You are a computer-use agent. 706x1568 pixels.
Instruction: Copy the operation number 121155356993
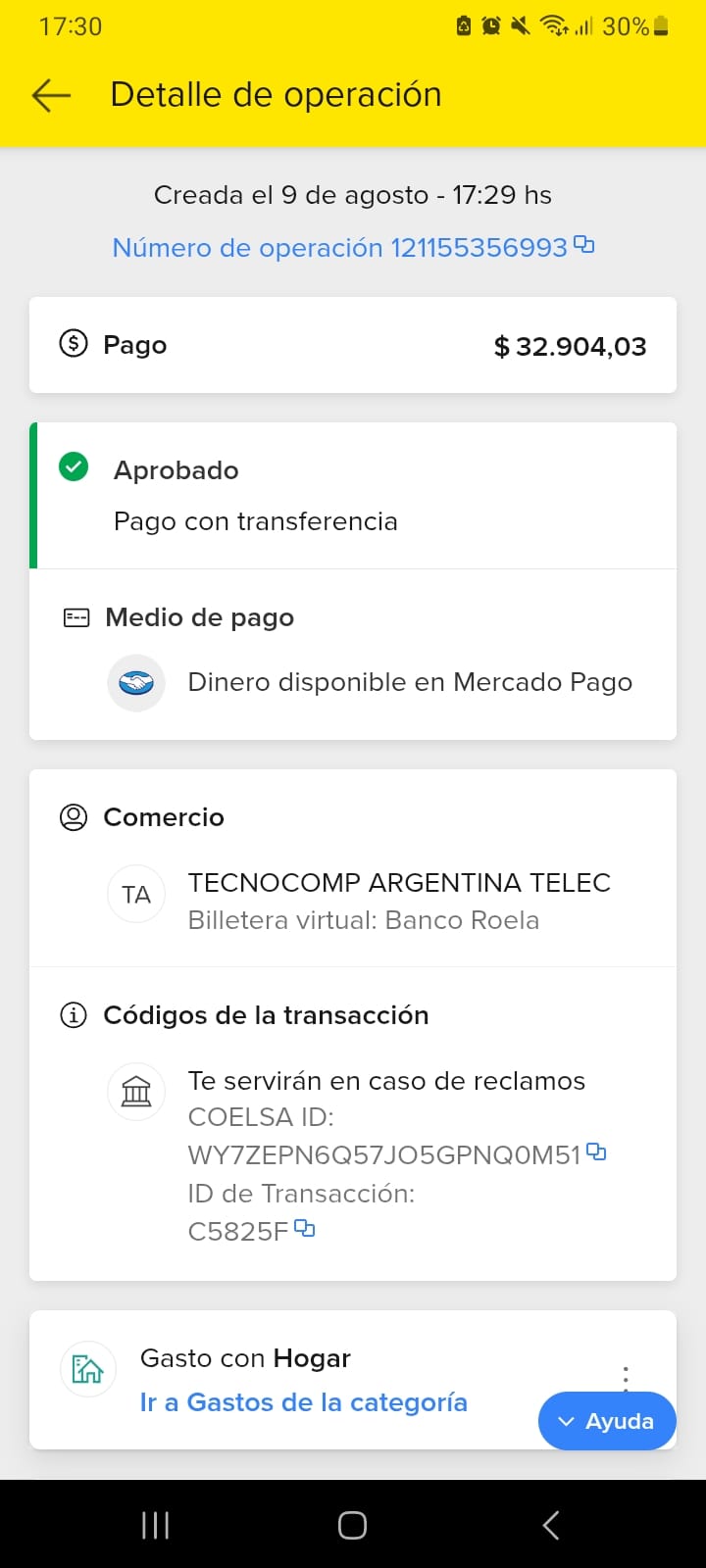point(583,245)
